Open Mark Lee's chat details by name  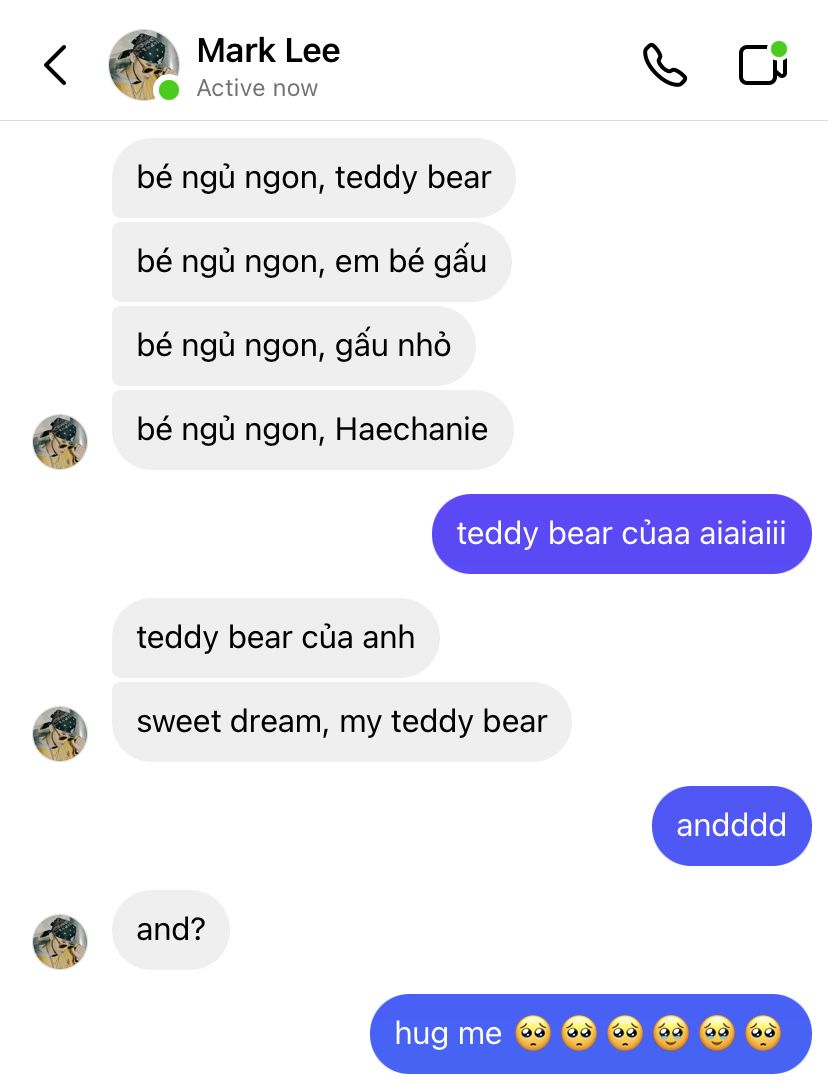(268, 51)
